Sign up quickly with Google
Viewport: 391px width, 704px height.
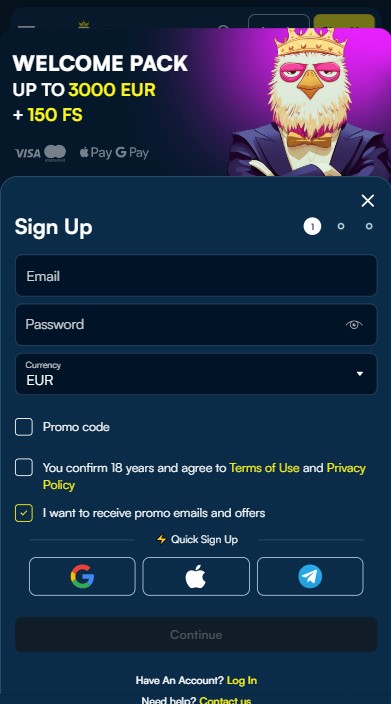(82, 576)
